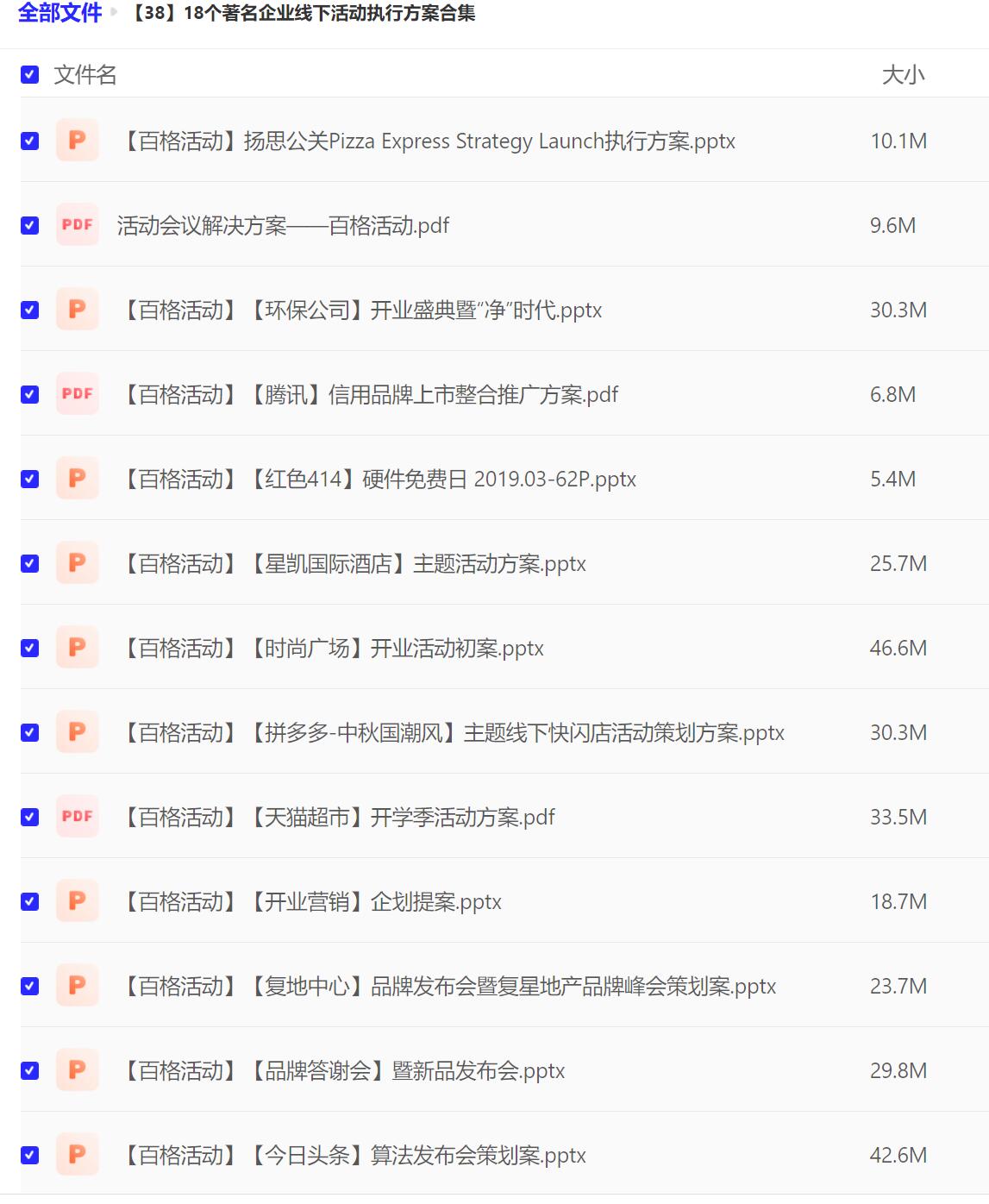The width and height of the screenshot is (989, 1204).
Task: Click folder title 18个著名企业线下活动执行方案合集
Action: (304, 14)
